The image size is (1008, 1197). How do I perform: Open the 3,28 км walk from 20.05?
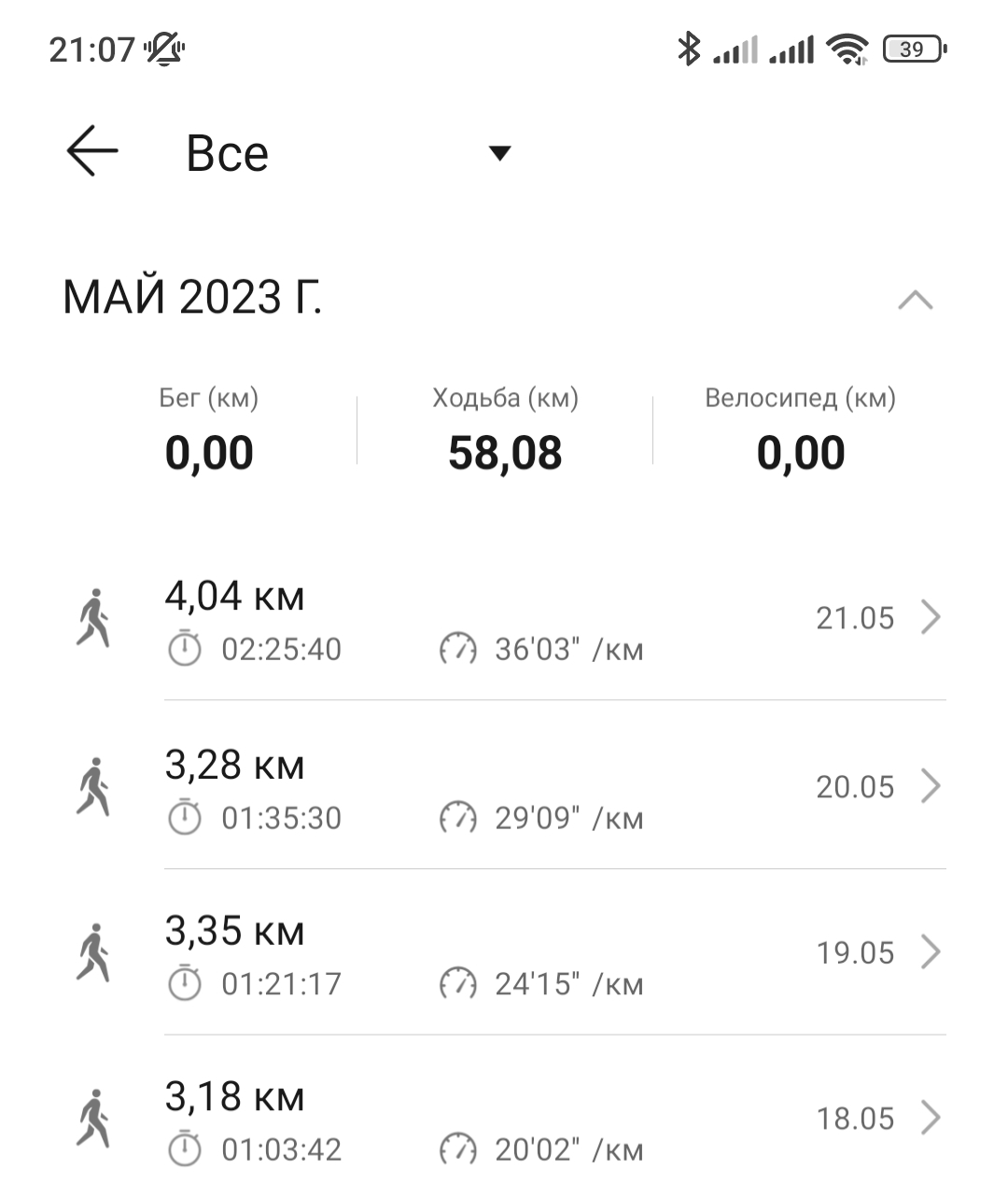coord(554,789)
